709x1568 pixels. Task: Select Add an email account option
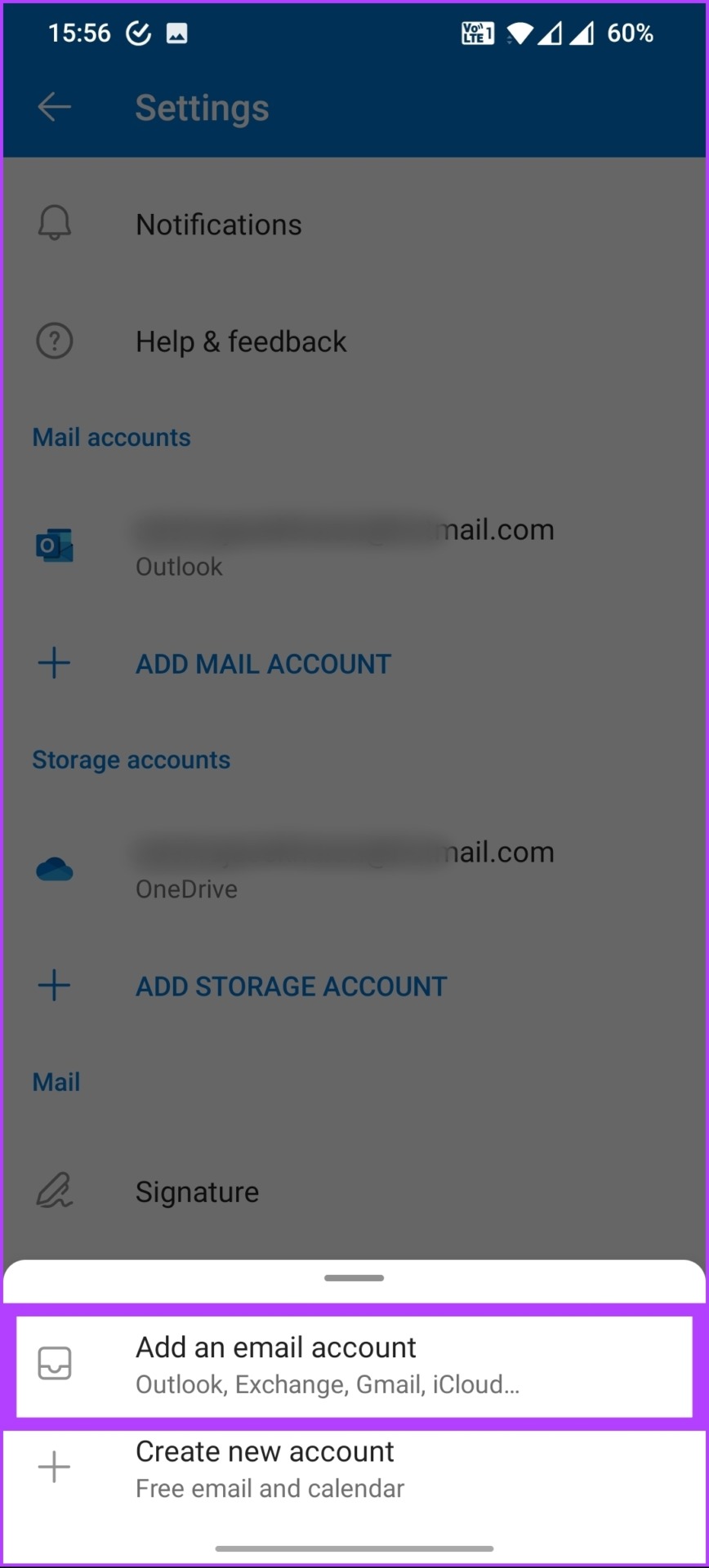click(354, 1365)
